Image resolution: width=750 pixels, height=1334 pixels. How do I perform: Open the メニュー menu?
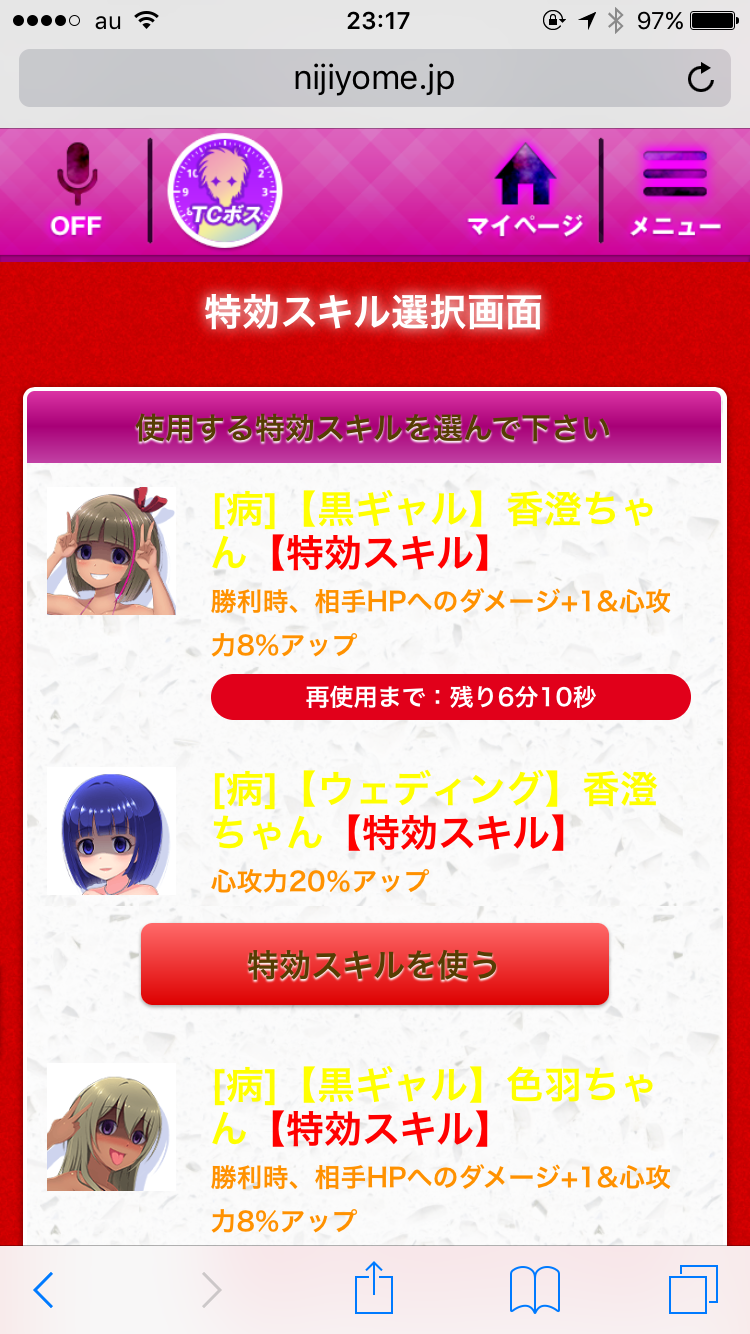675,190
